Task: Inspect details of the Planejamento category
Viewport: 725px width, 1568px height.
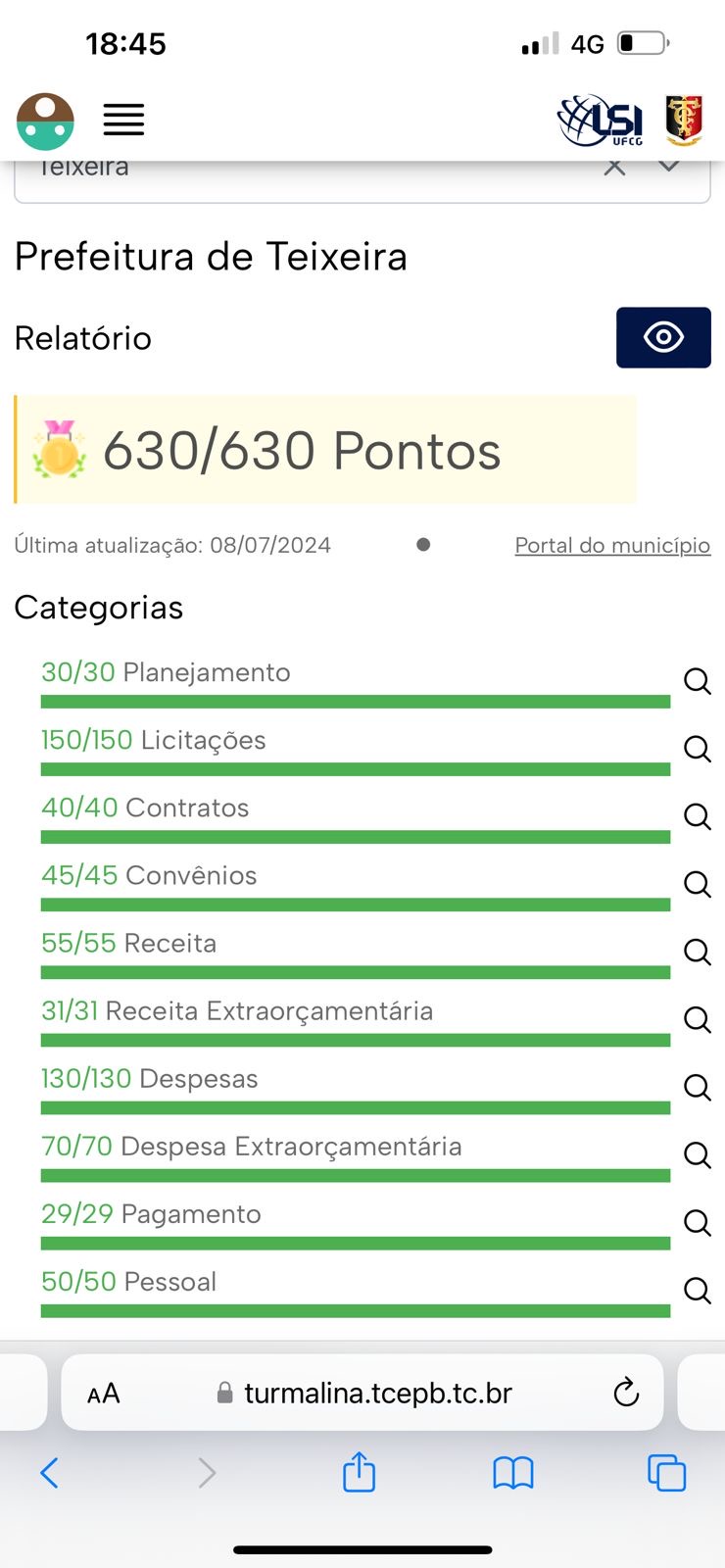Action: coord(697,681)
